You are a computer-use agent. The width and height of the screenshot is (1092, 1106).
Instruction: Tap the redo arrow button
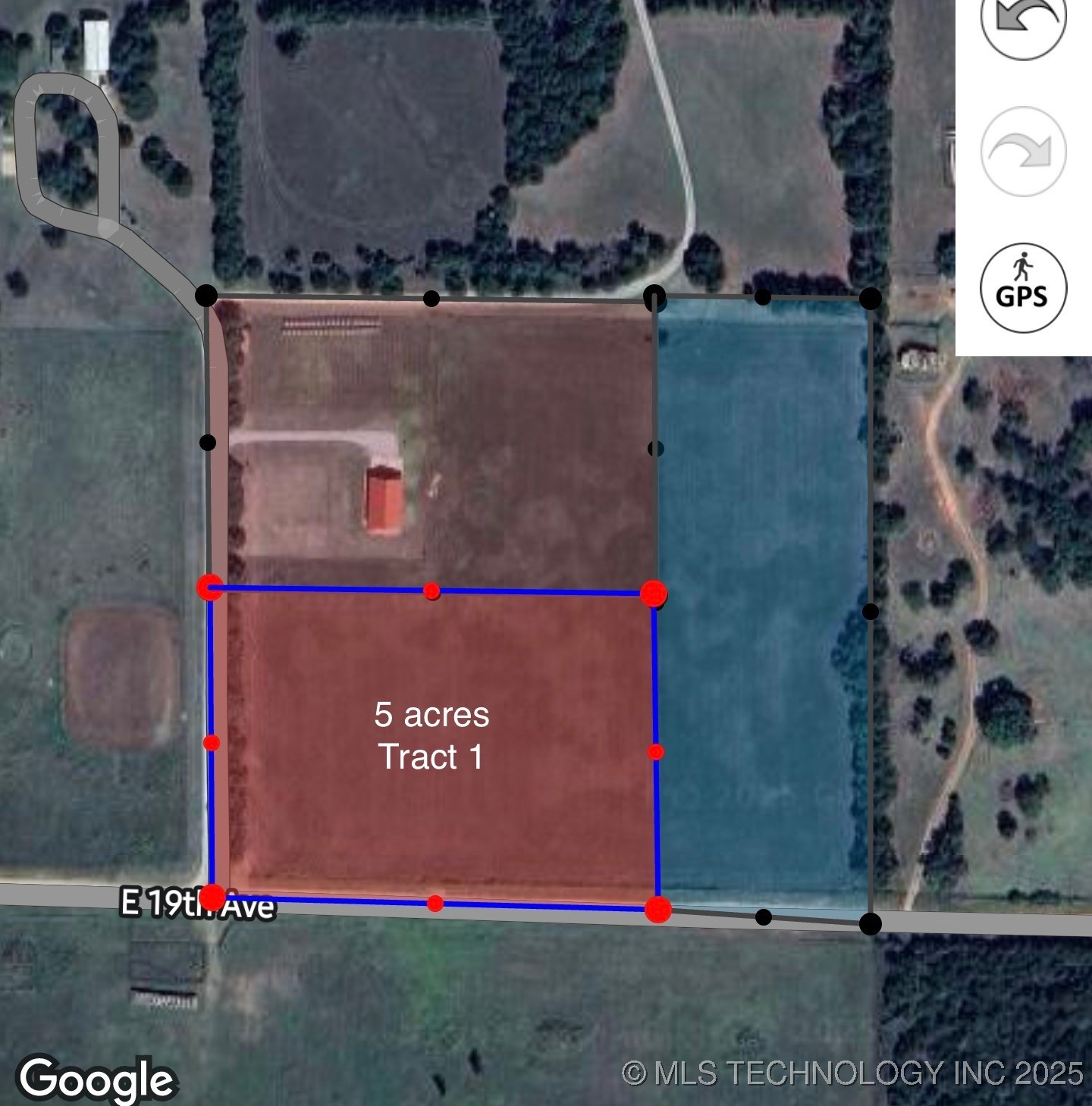[x=1023, y=152]
